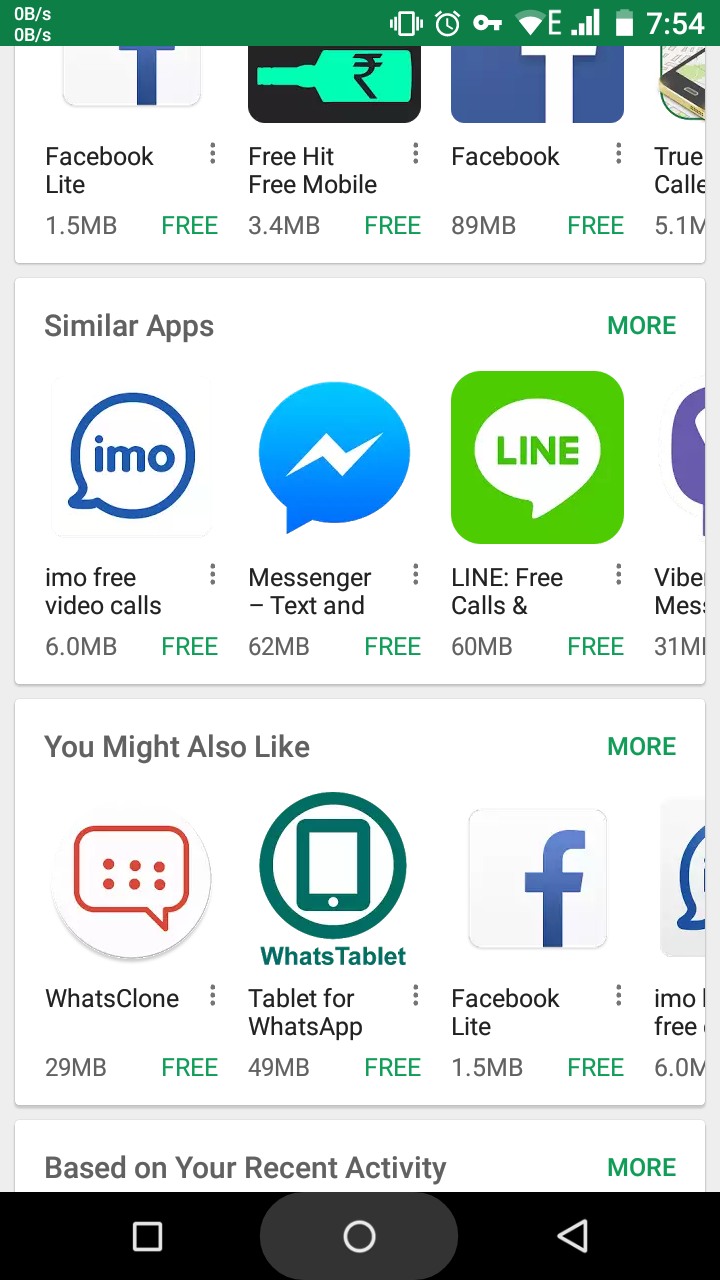The image size is (720, 1280).
Task: Open MORE for Based on Your Recent Activity
Action: tap(641, 1167)
